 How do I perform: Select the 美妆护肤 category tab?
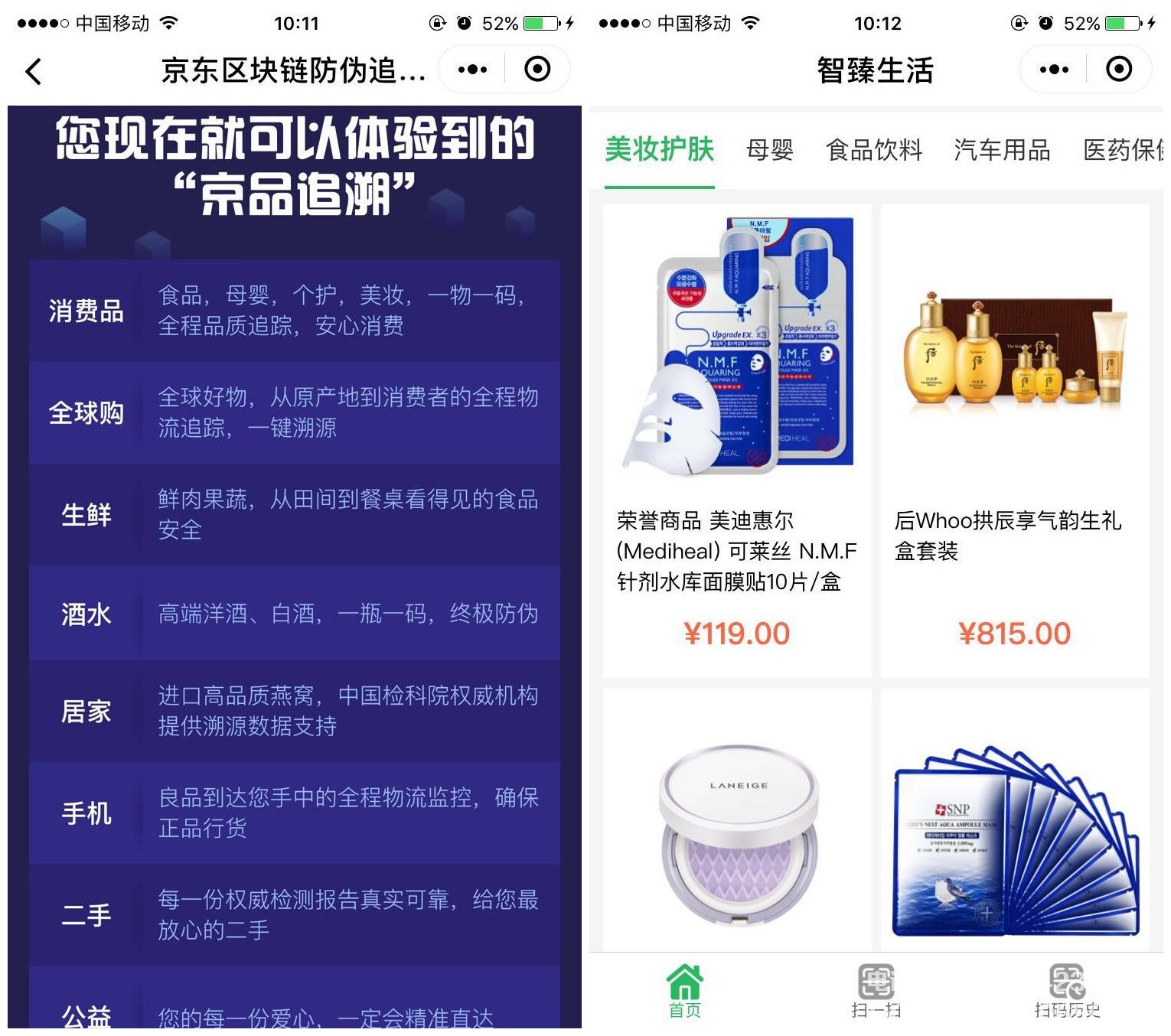pyautogui.click(x=659, y=150)
